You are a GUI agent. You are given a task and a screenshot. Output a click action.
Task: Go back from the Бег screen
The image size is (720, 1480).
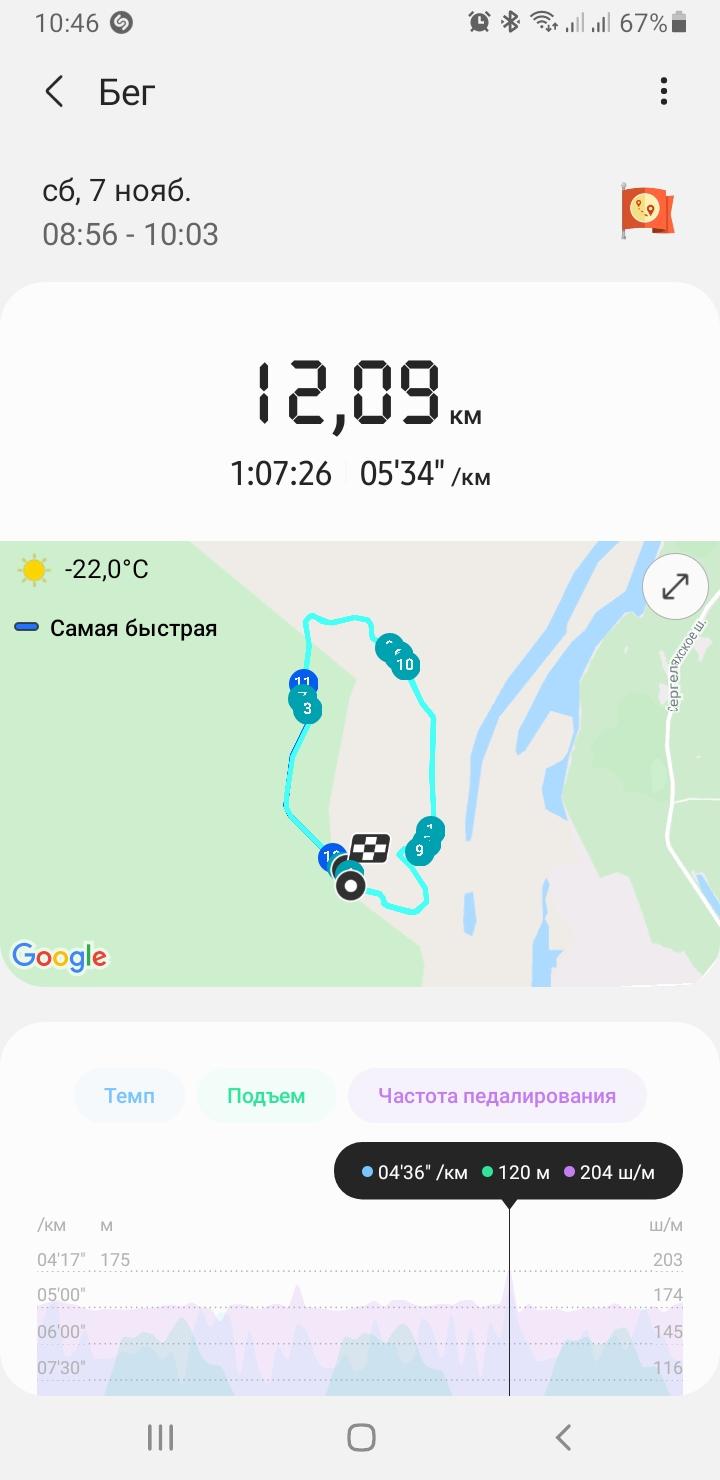point(55,92)
